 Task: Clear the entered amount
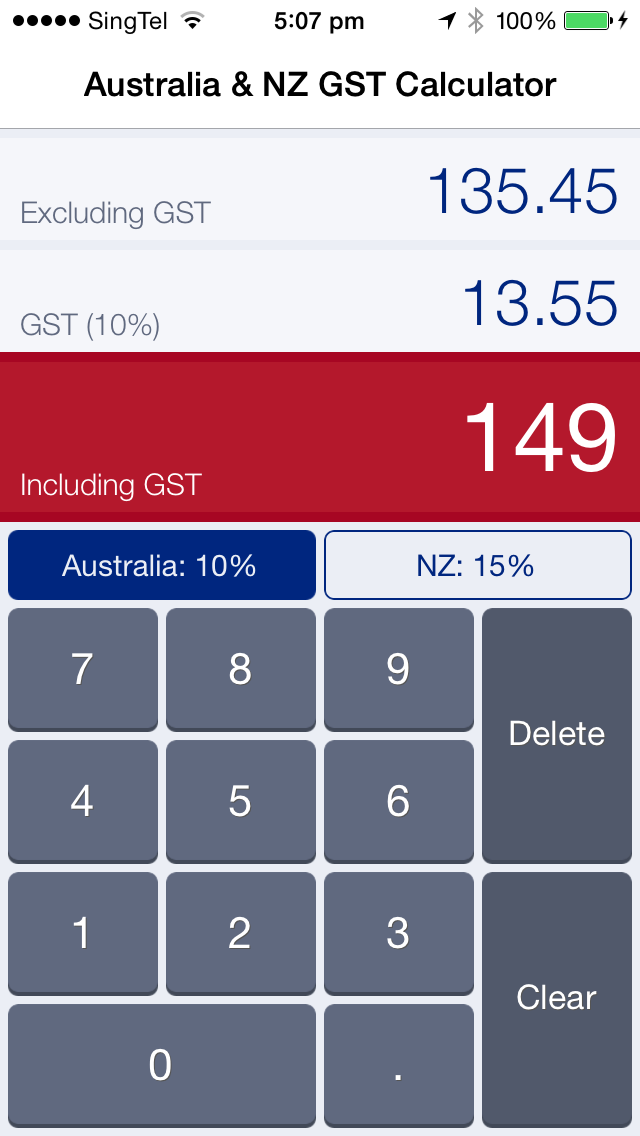(557, 999)
